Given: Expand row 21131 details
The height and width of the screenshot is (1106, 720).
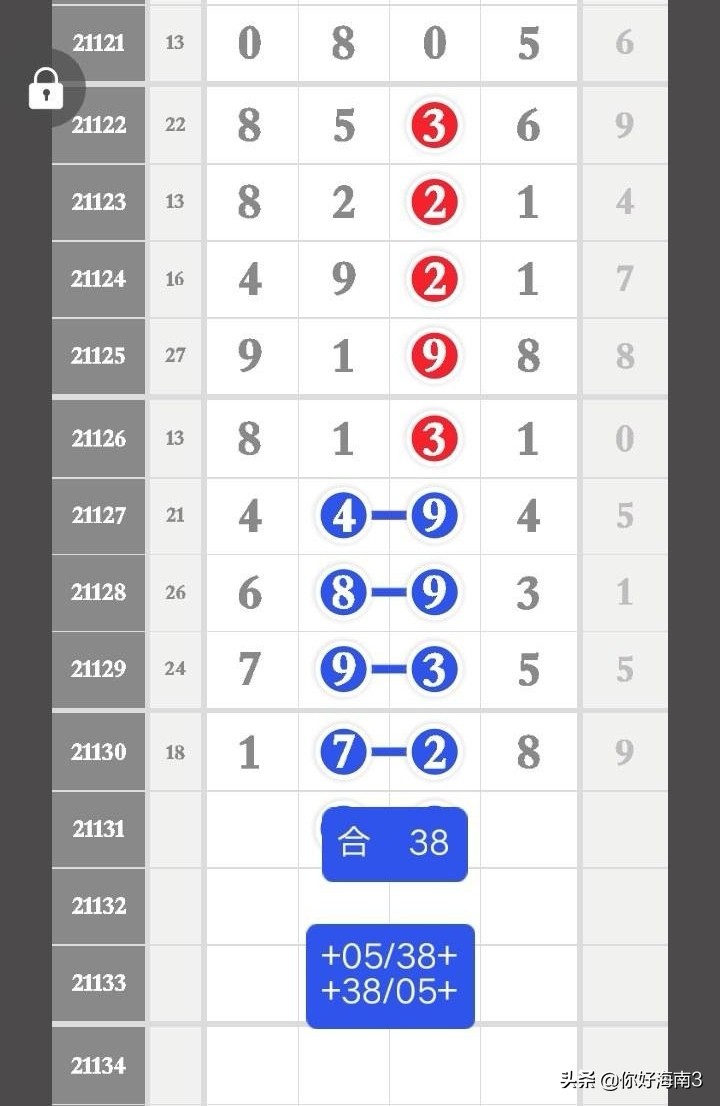Looking at the screenshot, I should 98,829.
